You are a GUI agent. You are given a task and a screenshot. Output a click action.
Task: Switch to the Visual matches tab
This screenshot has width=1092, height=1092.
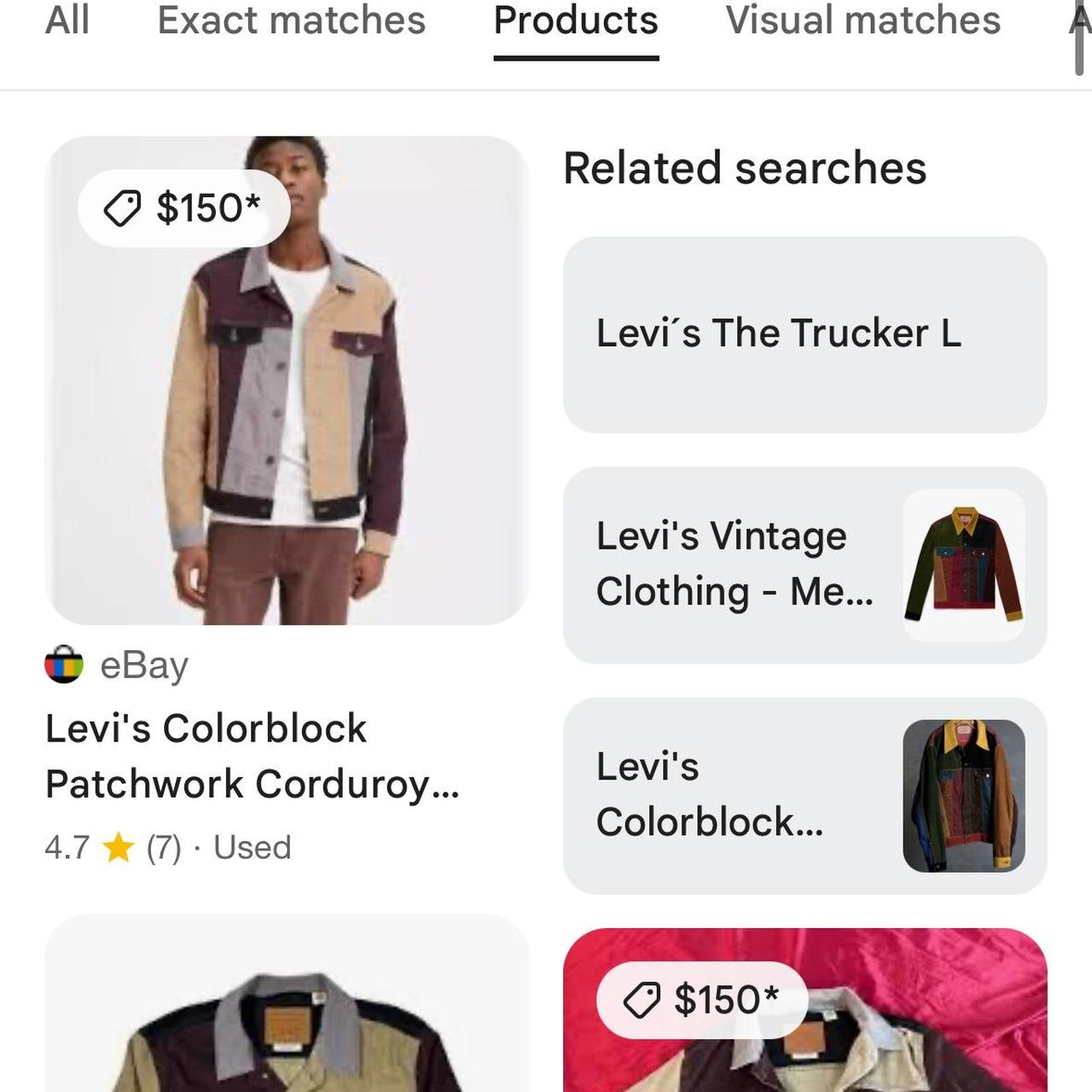tap(863, 20)
